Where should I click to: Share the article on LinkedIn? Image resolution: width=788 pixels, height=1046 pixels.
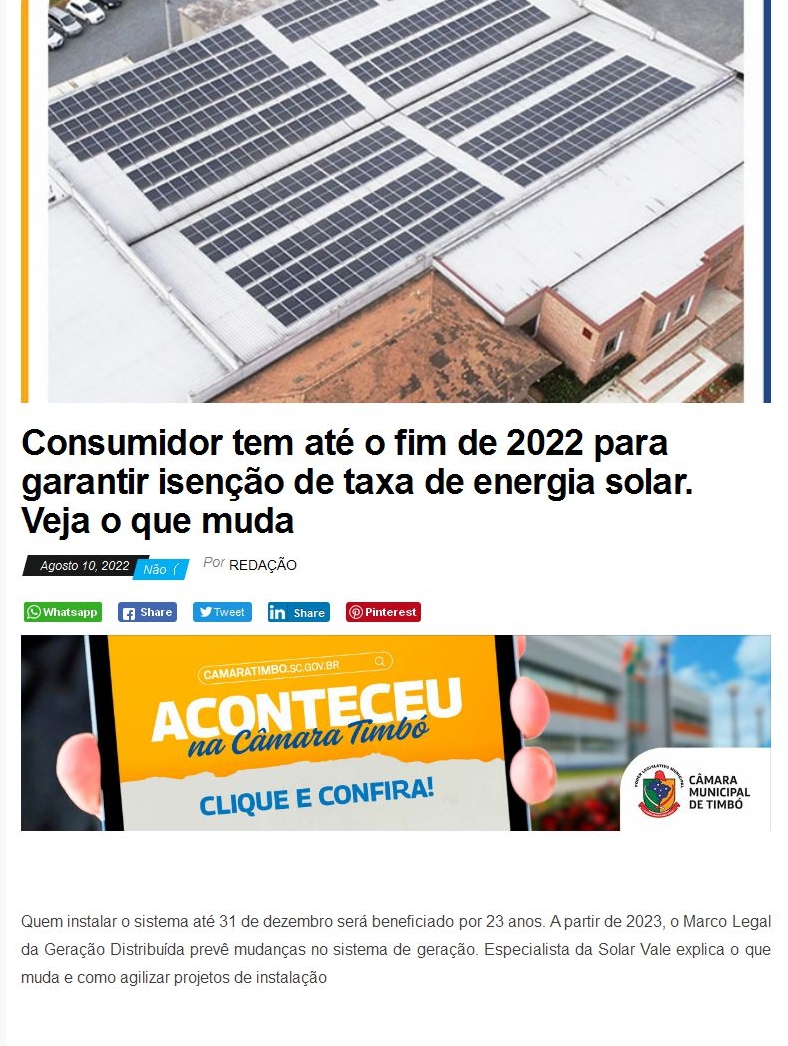[298, 612]
